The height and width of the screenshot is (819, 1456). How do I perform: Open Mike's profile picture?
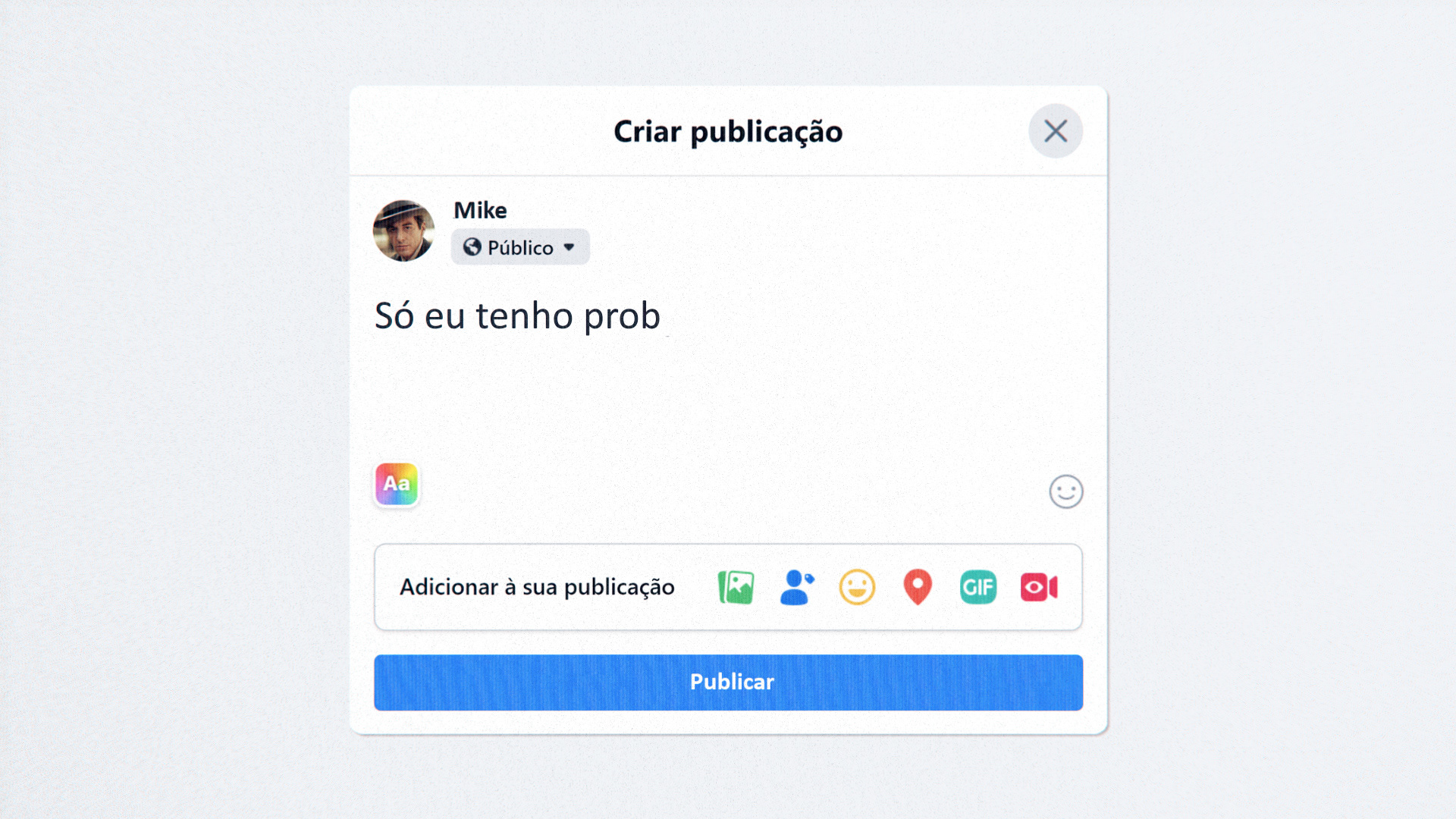[403, 231]
